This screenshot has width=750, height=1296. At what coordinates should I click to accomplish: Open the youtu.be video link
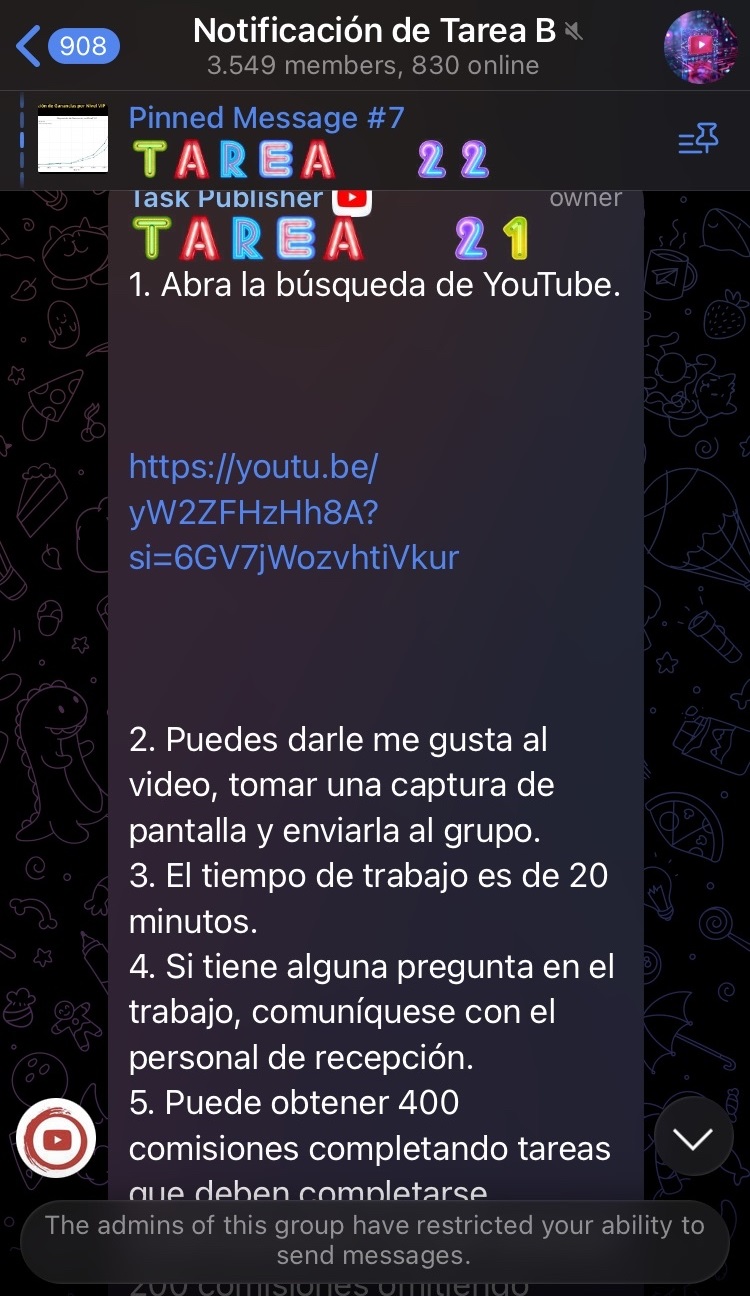pyautogui.click(x=293, y=511)
